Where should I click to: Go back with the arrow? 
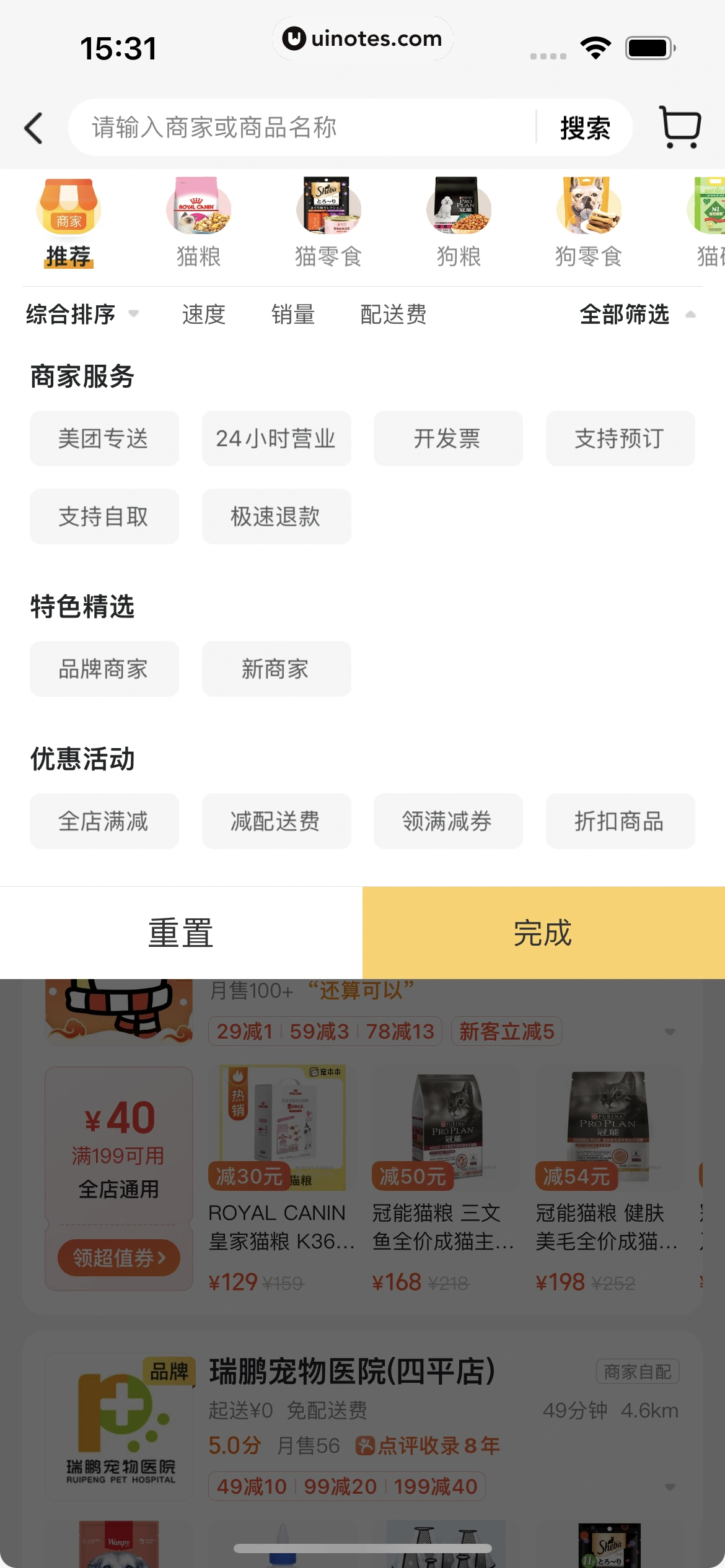34,128
